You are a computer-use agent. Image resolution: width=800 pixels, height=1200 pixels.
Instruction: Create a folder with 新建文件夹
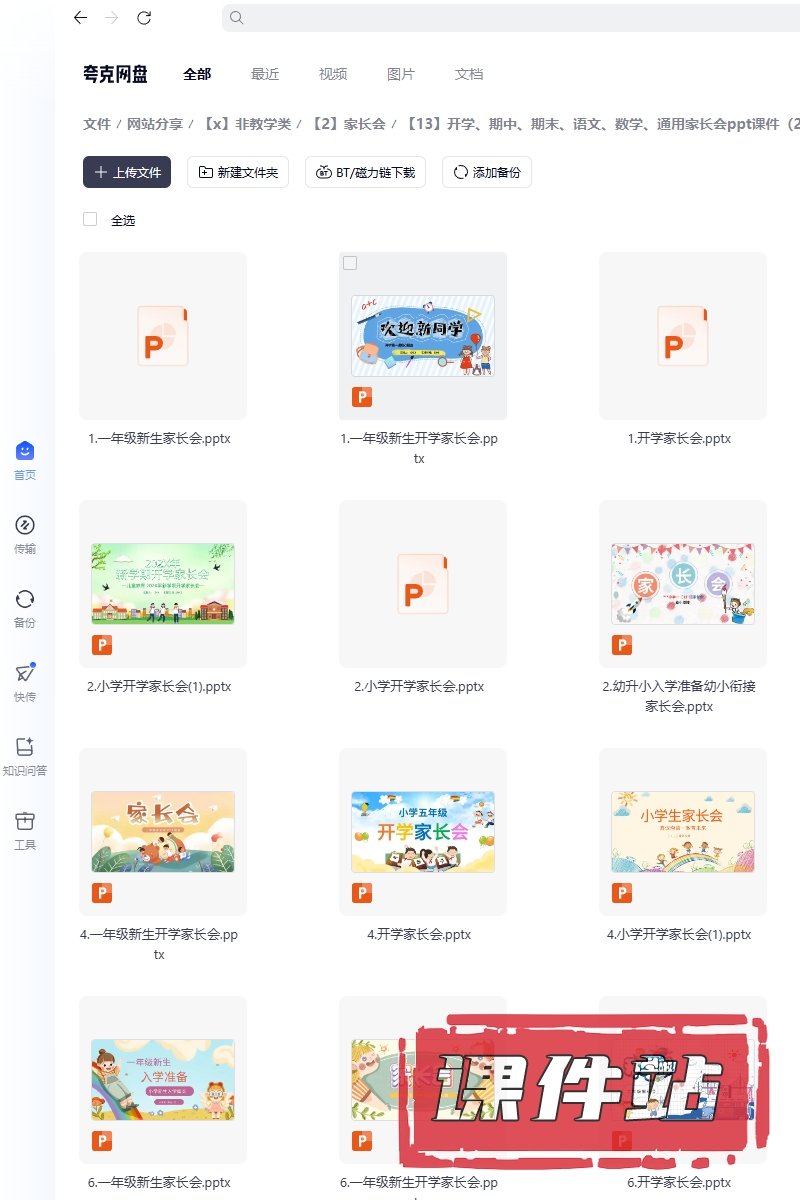click(238, 172)
